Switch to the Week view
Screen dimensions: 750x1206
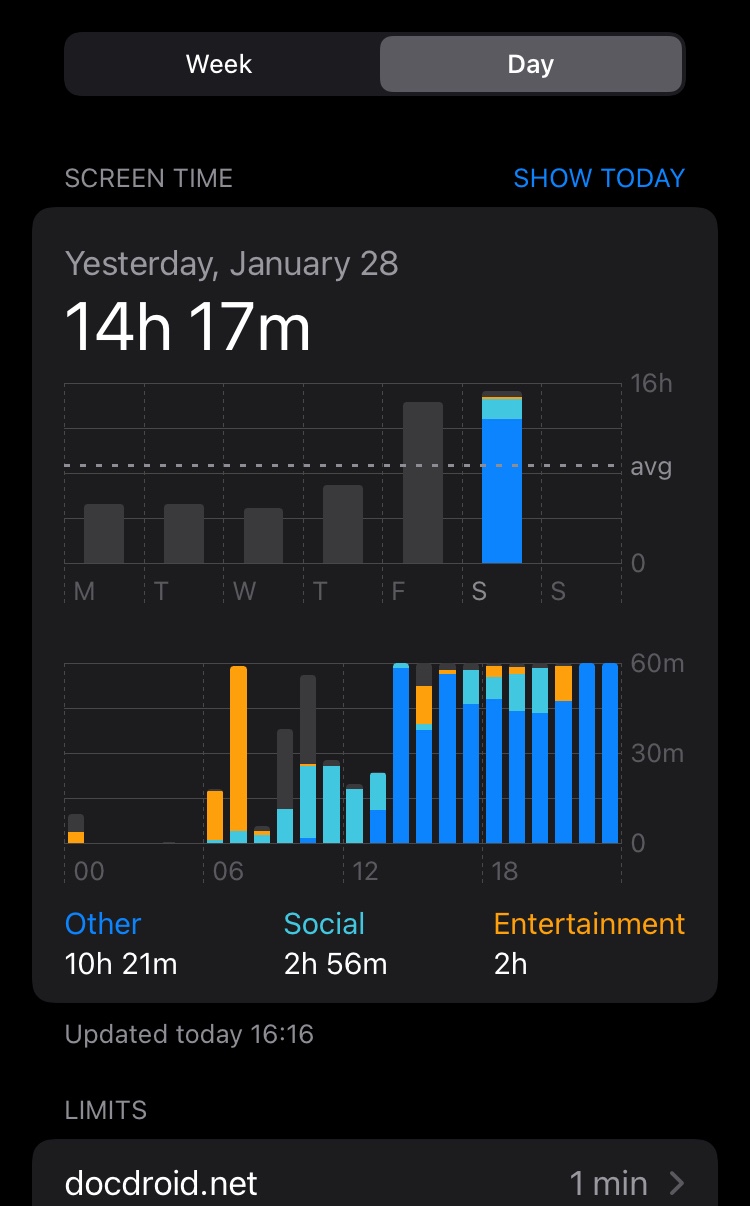[x=220, y=65]
